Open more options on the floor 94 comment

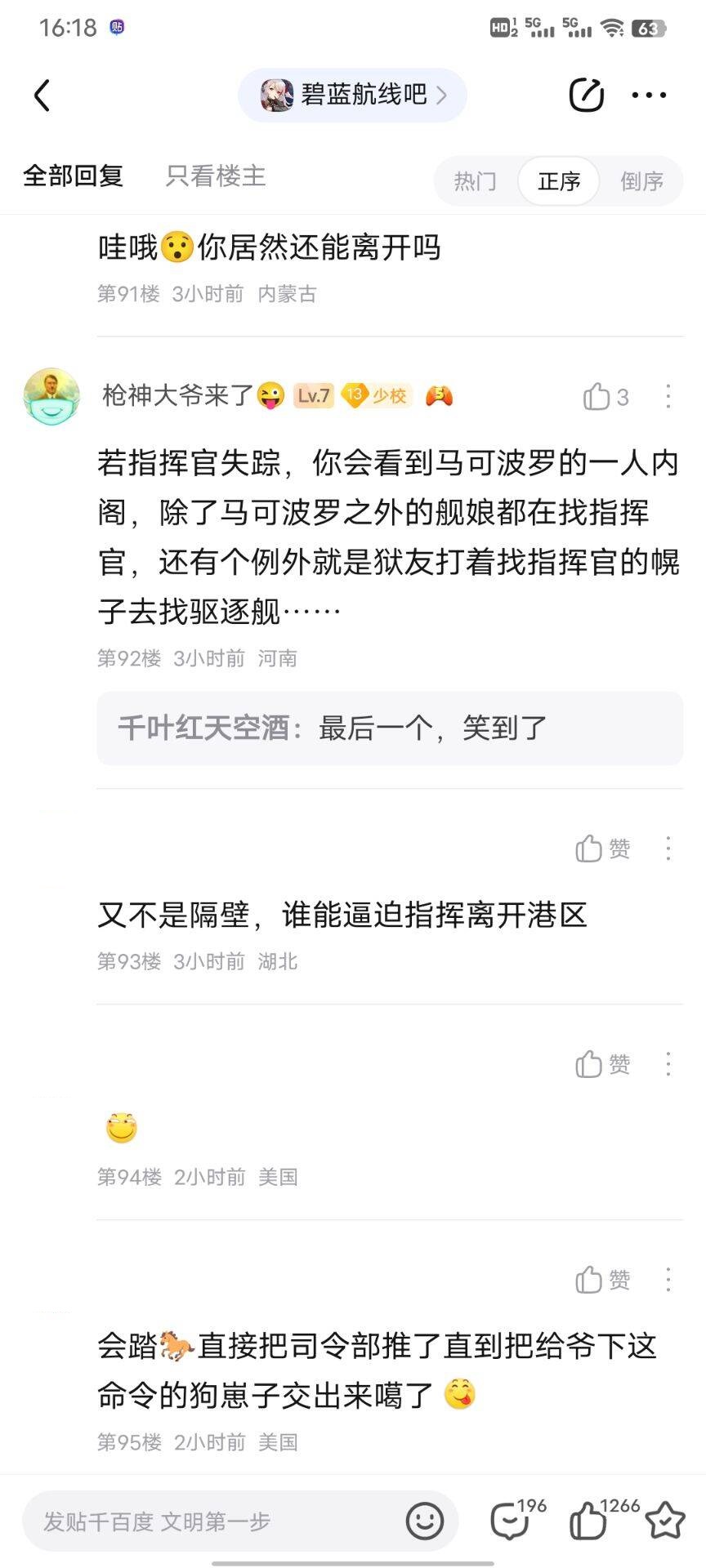668,1064
